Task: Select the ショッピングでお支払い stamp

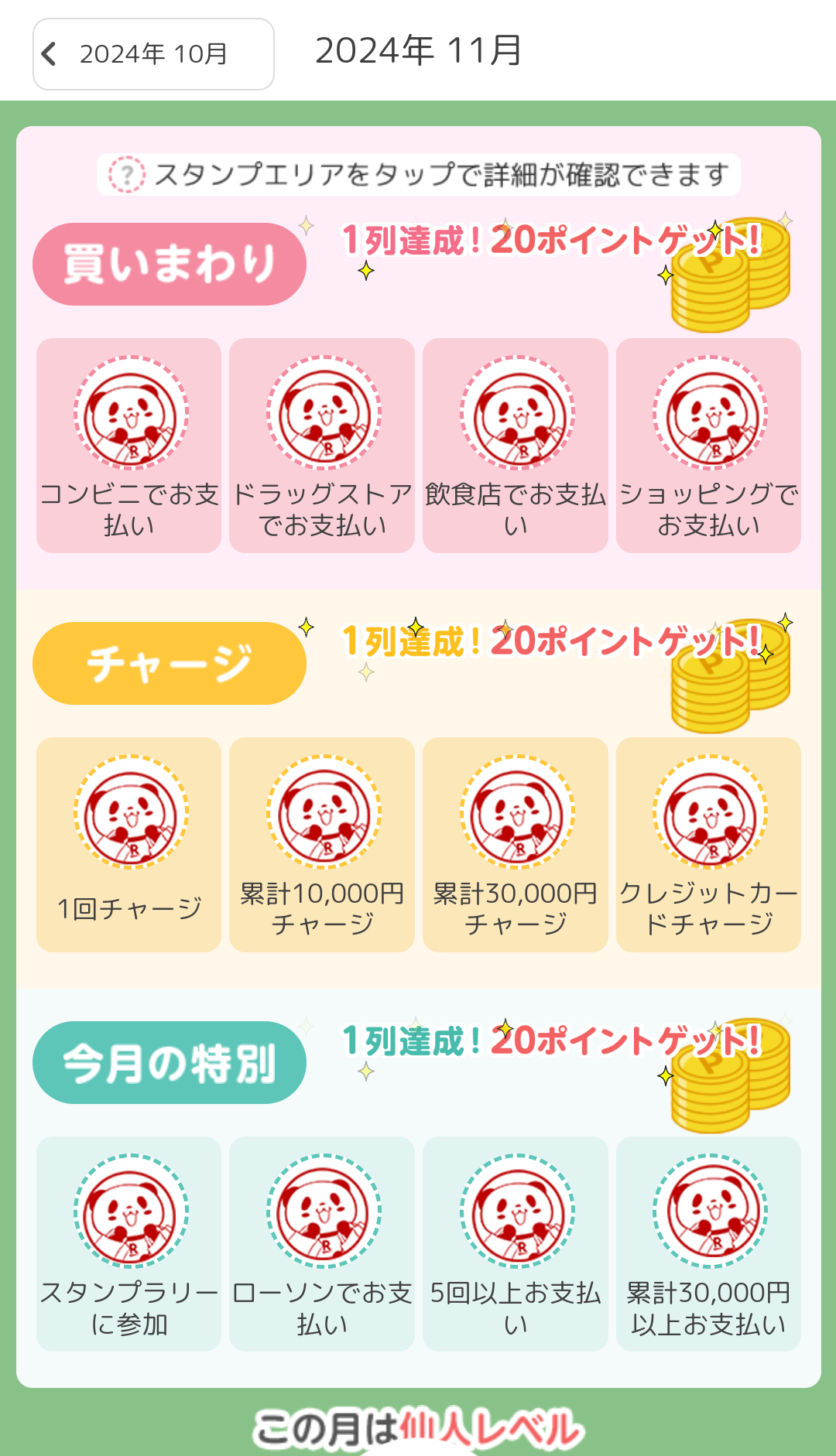Action: coord(708,445)
